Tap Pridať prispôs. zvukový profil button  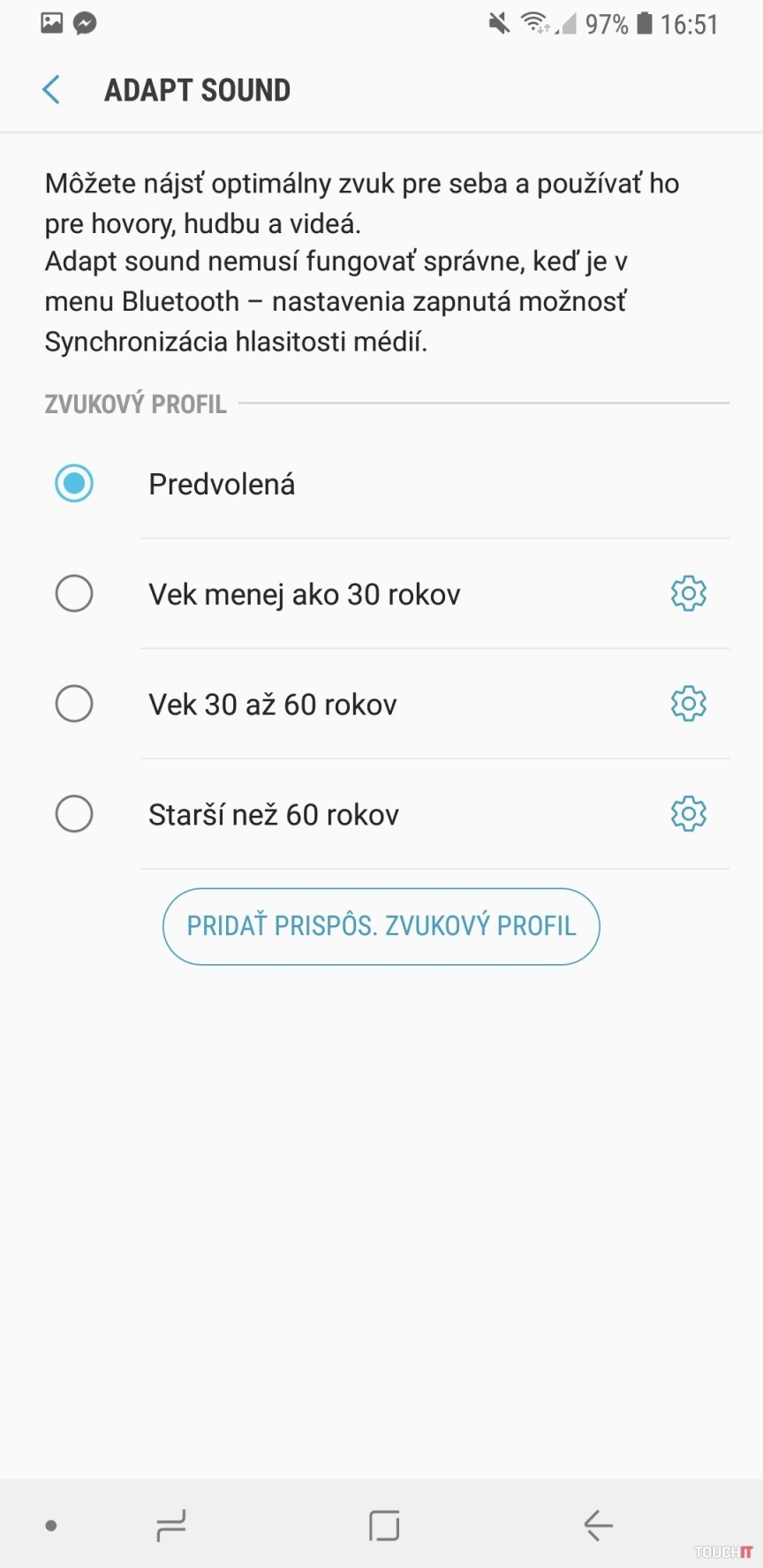pos(381,926)
